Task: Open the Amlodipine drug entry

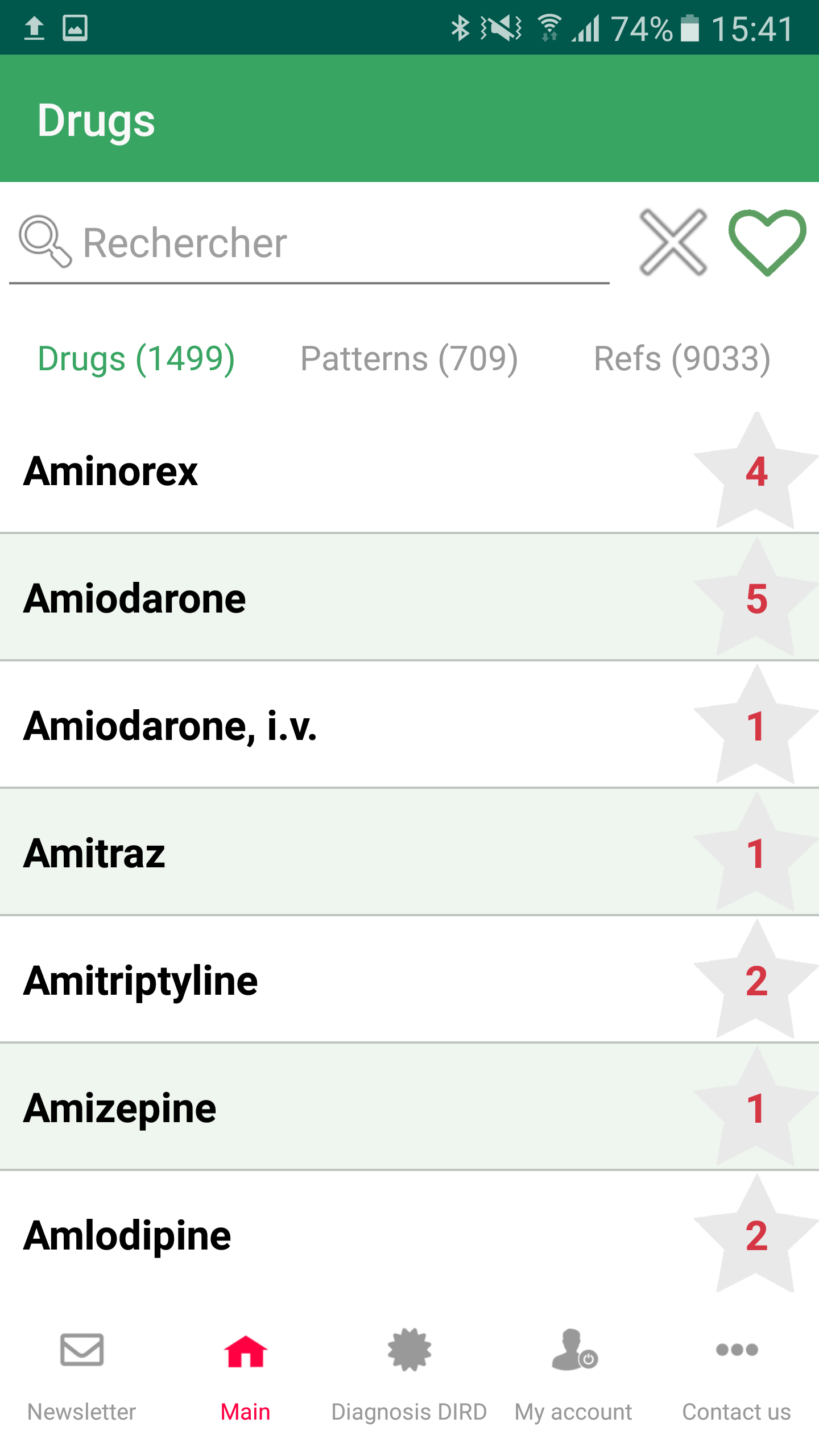Action: (409, 1234)
